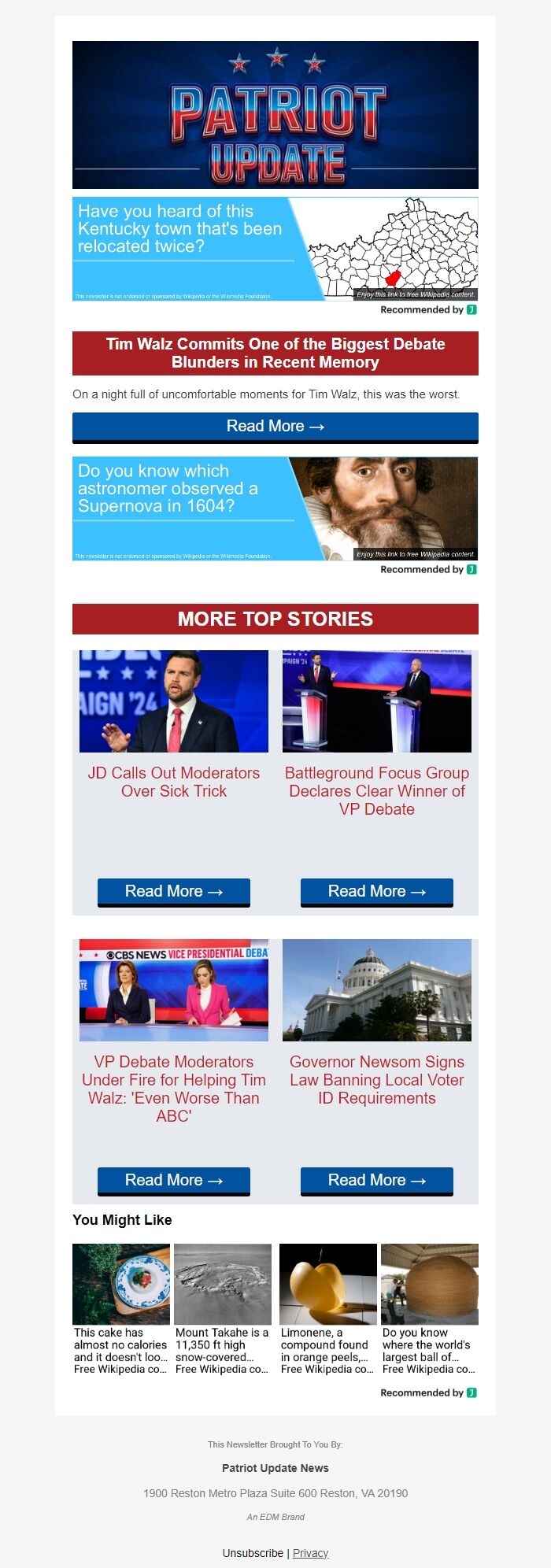Open Read More for Governor Newsom story

click(x=376, y=1181)
